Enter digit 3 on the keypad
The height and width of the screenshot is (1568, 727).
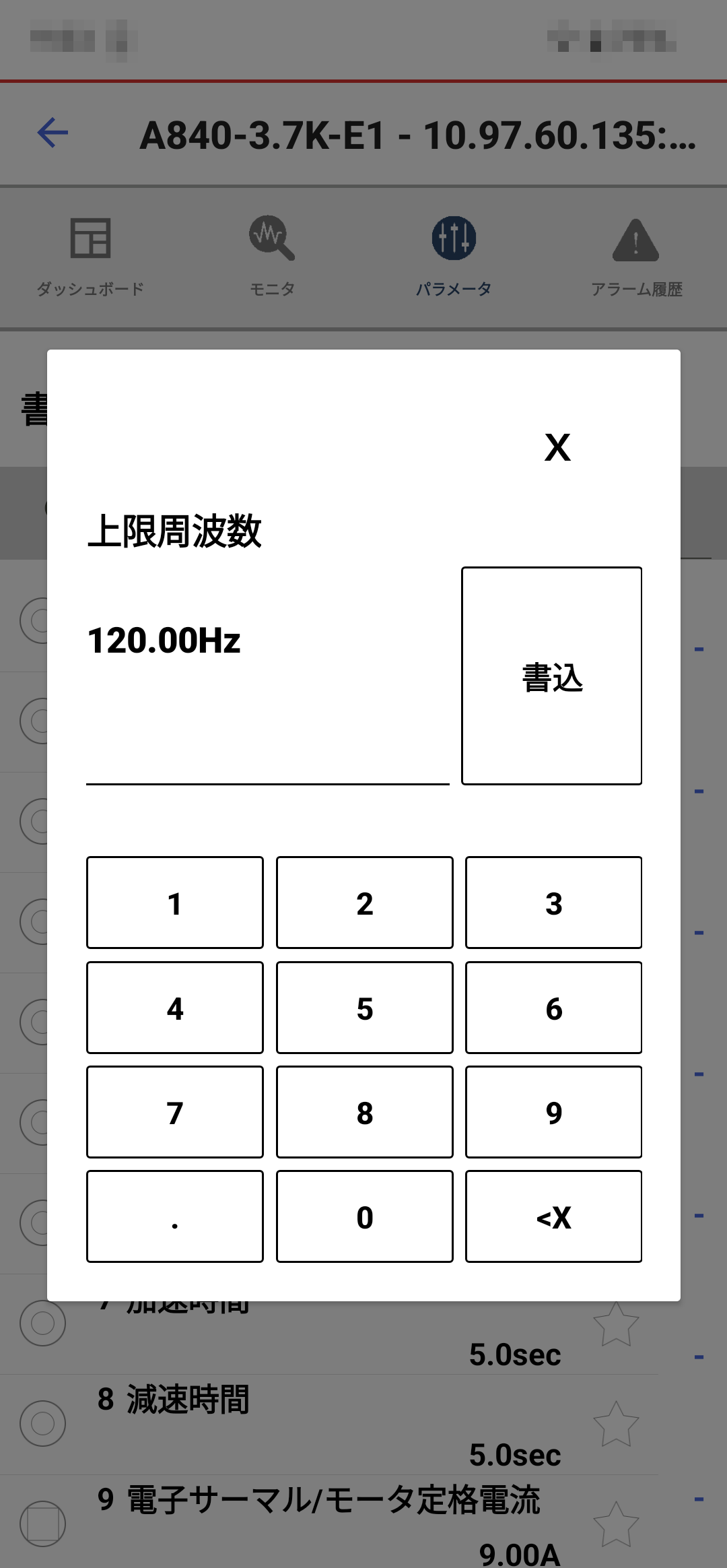(x=553, y=903)
